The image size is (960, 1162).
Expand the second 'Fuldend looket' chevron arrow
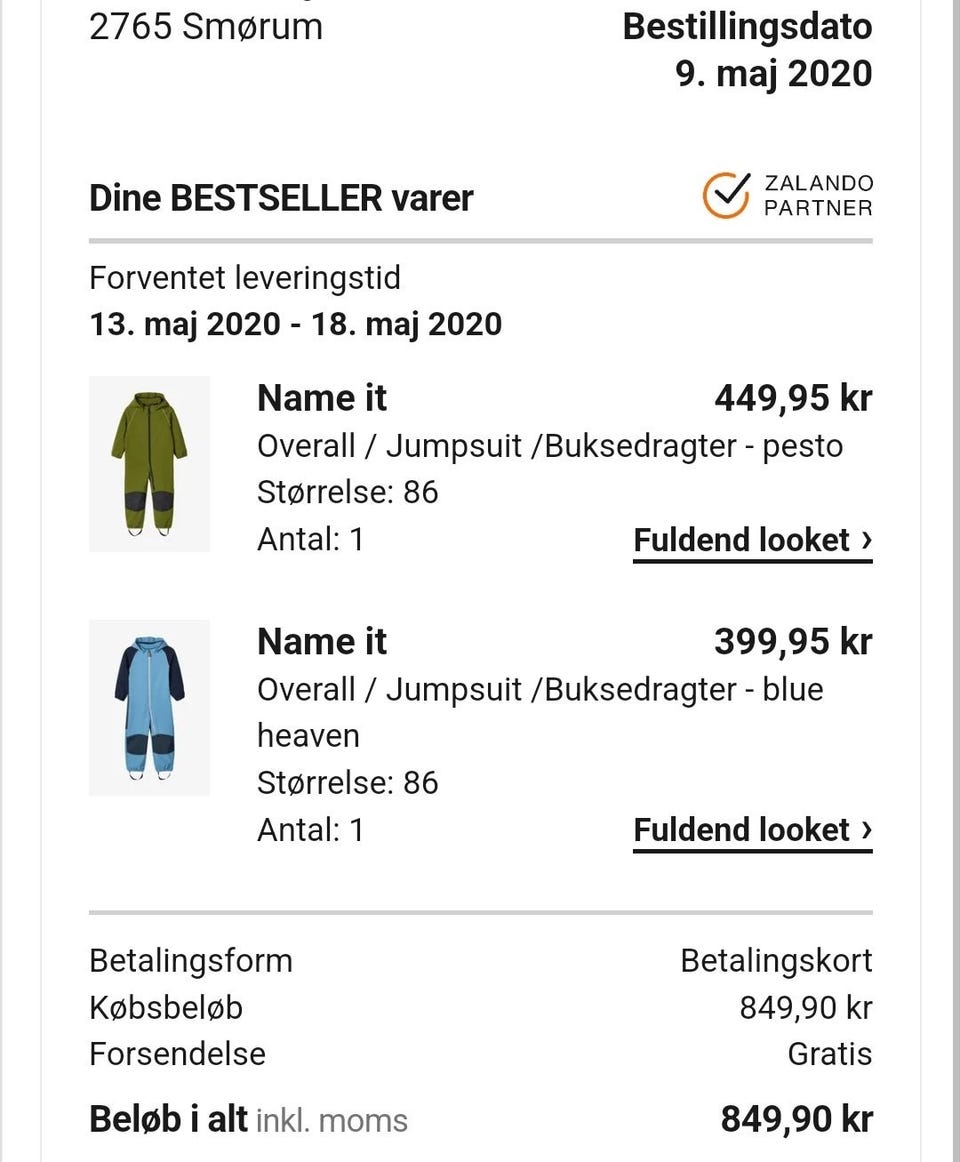[x=866, y=830]
